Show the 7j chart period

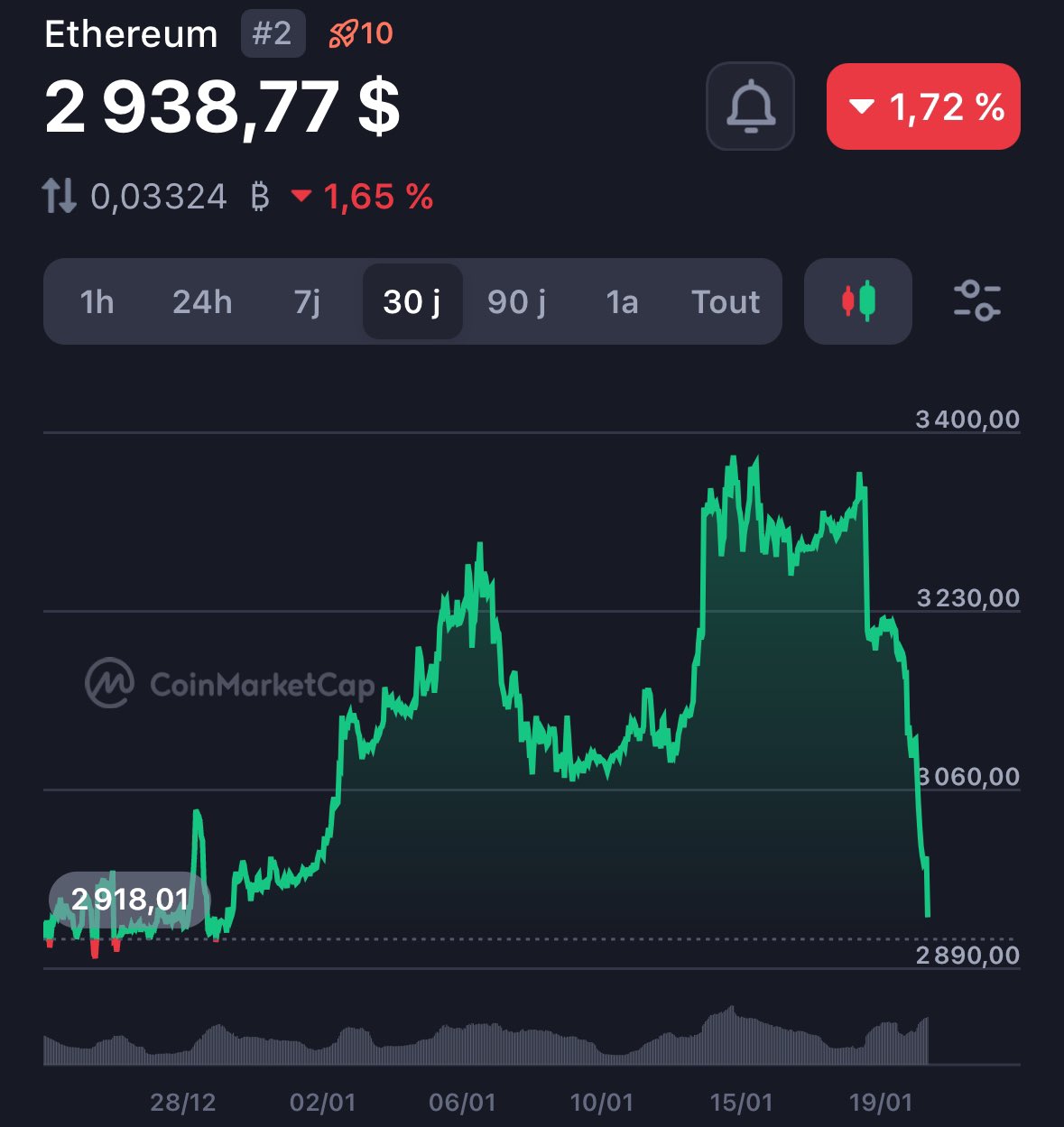tap(307, 301)
